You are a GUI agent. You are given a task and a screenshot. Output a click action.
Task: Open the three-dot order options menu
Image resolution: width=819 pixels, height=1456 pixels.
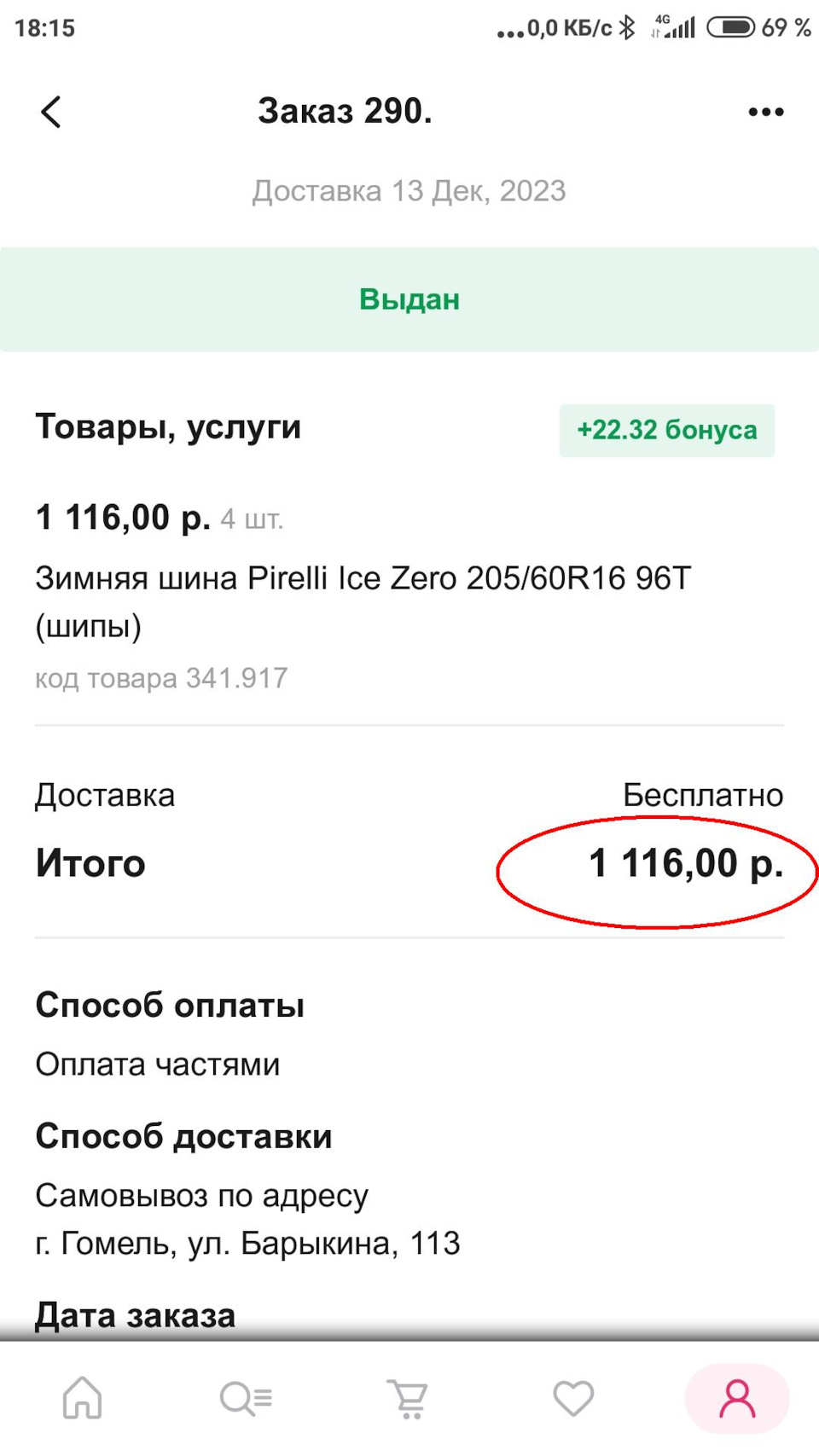tap(764, 111)
